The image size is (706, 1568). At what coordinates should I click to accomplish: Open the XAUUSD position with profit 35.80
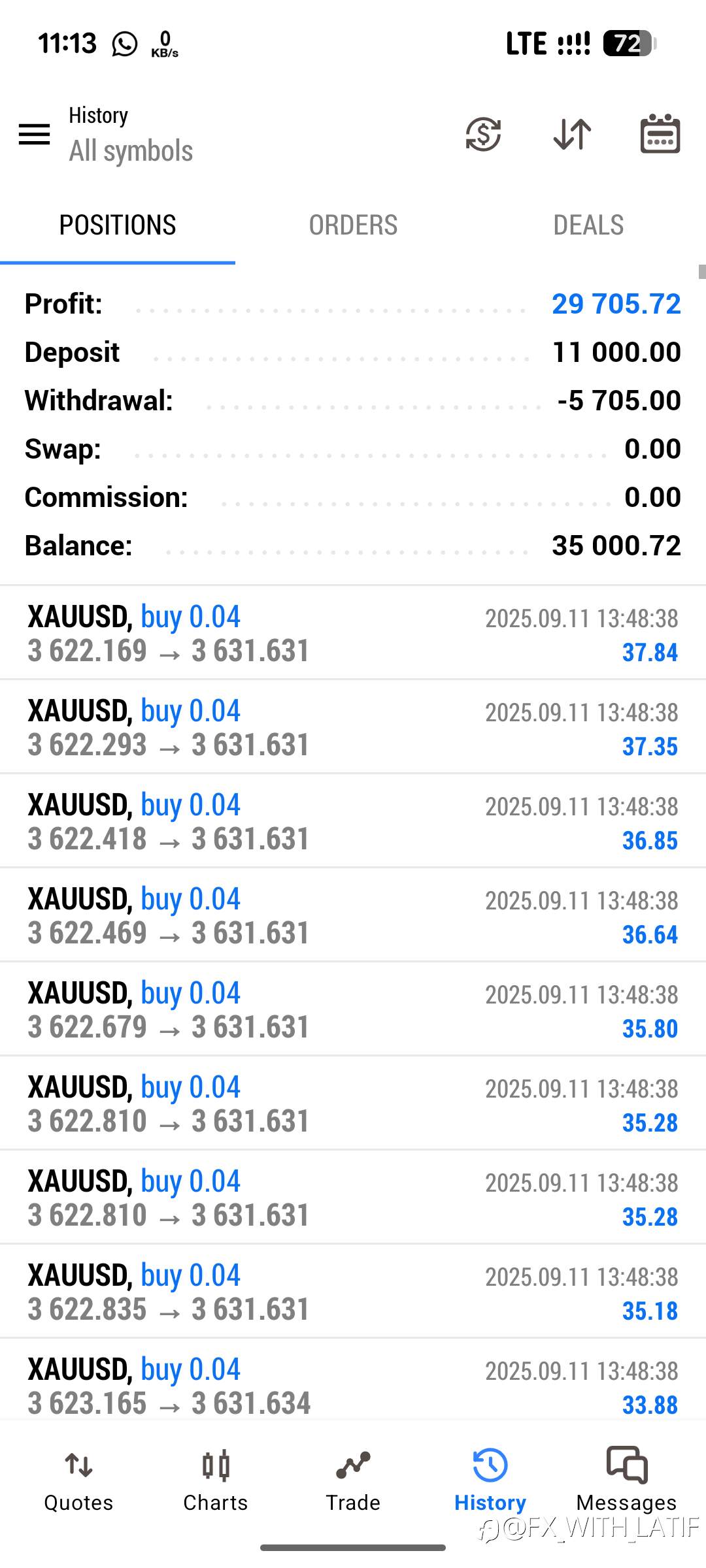coord(353,1009)
